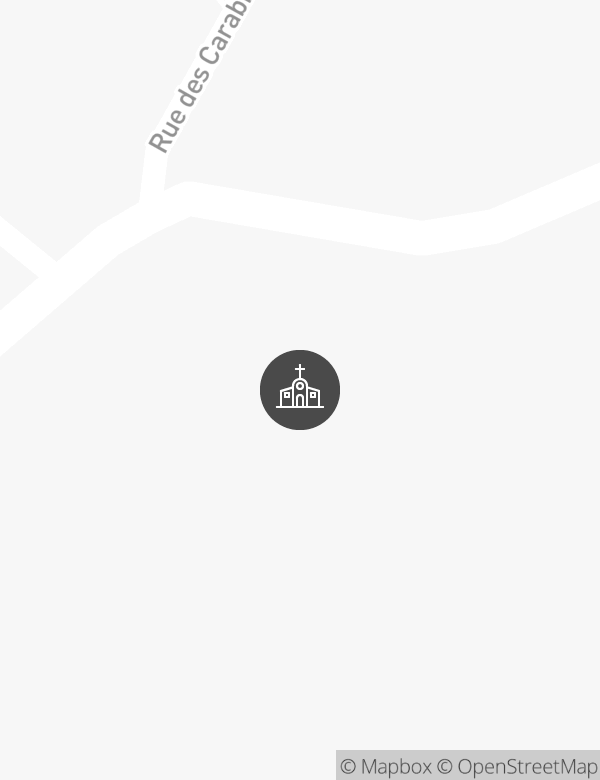The width and height of the screenshot is (600, 780).
Task: Tap the church marker on the map
Action: pos(300,390)
